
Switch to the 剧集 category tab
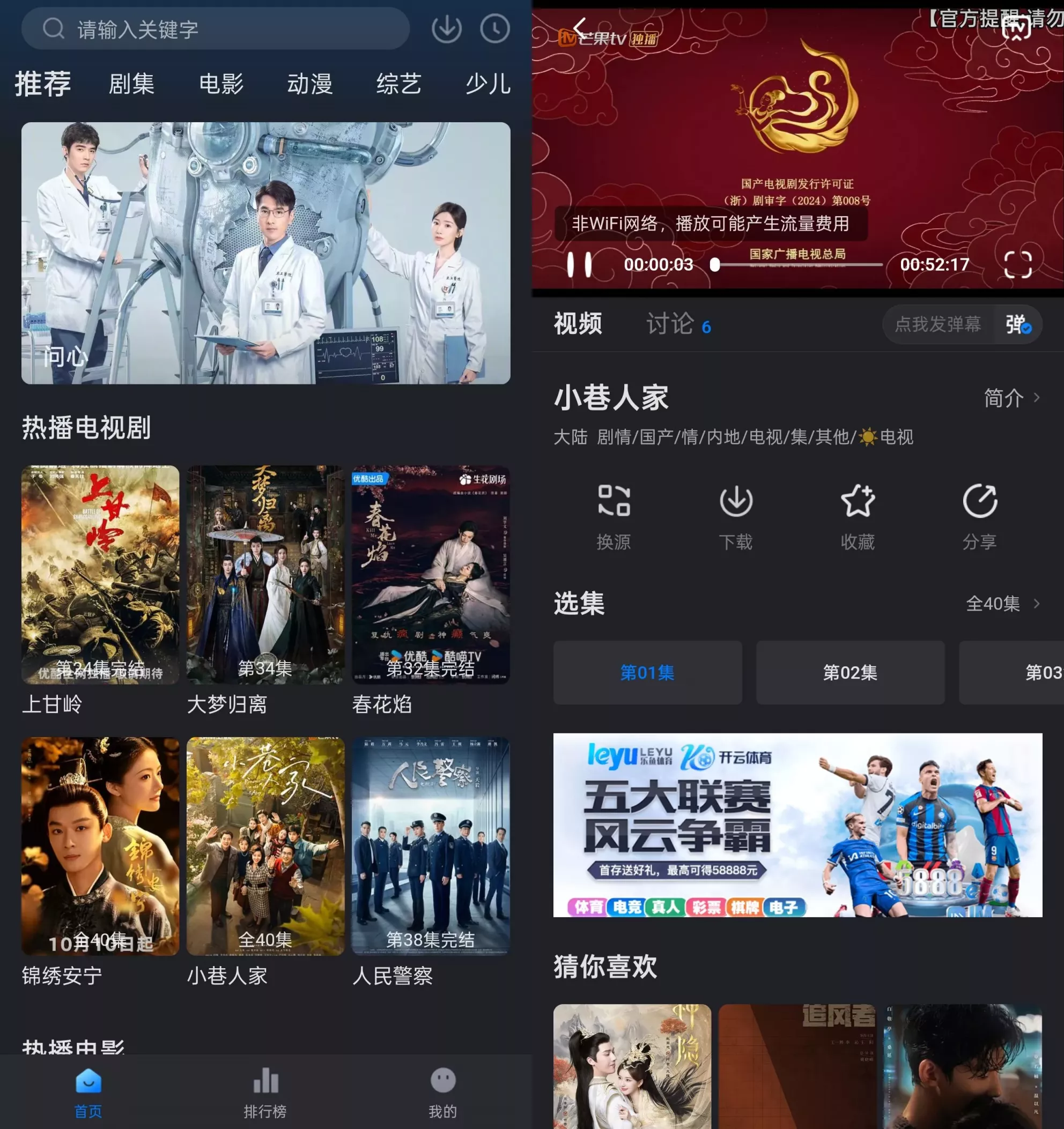point(131,84)
